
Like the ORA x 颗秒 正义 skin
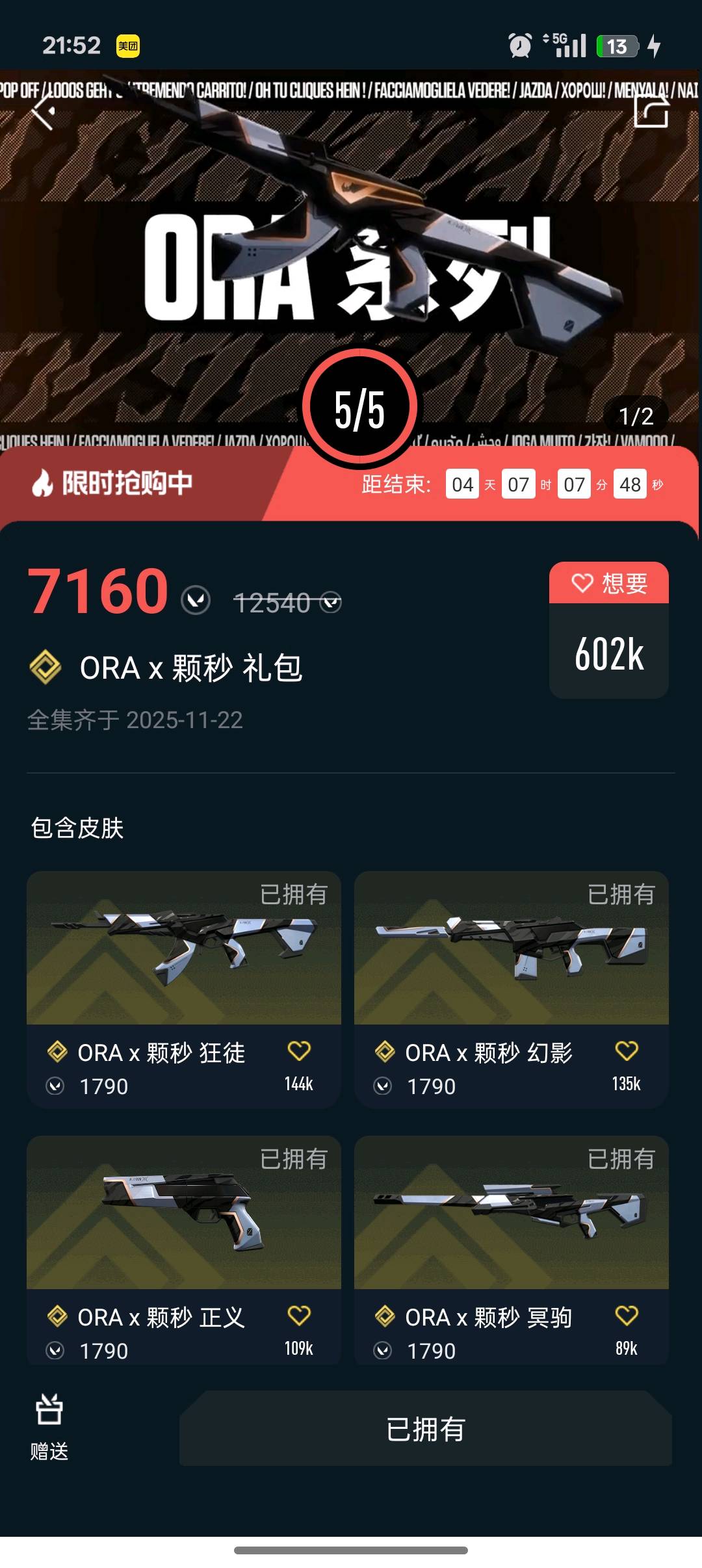pos(299,1316)
